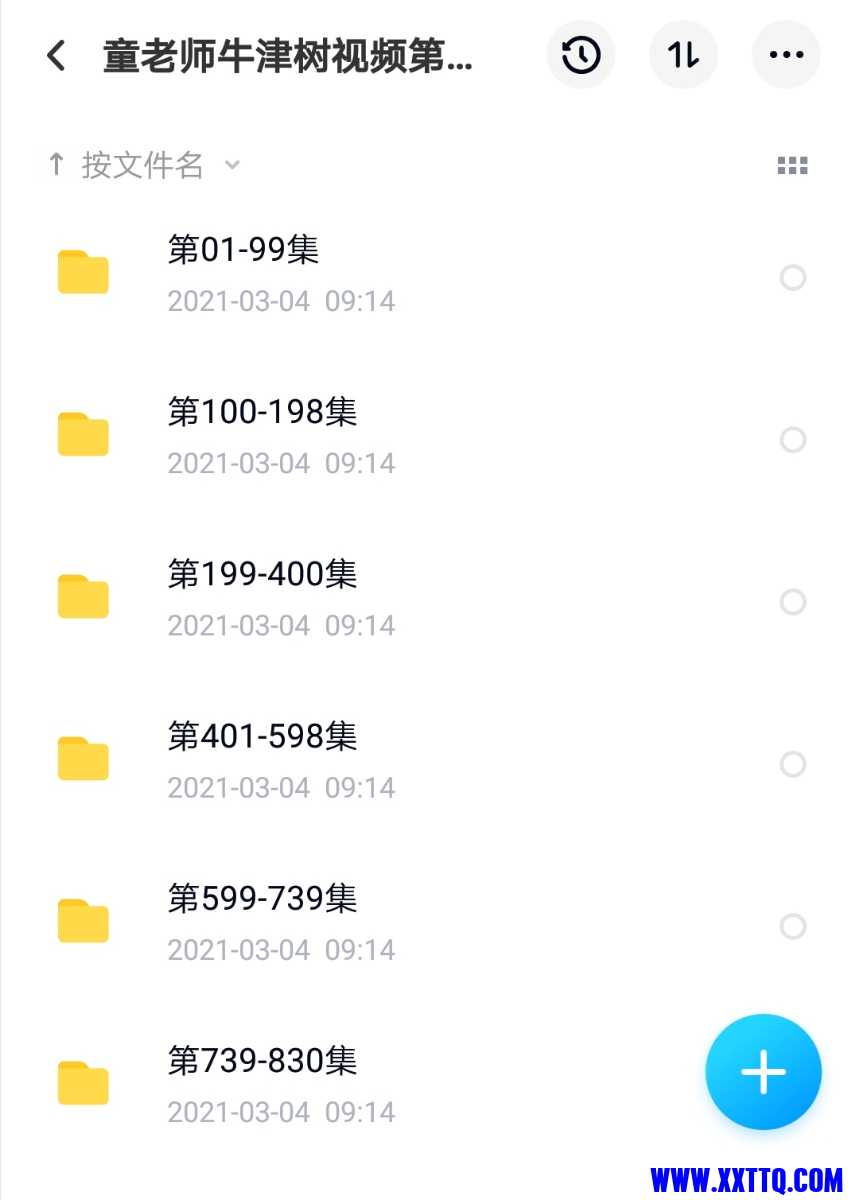Select the circle for 第599-739集
The image size is (848, 1200).
click(793, 927)
